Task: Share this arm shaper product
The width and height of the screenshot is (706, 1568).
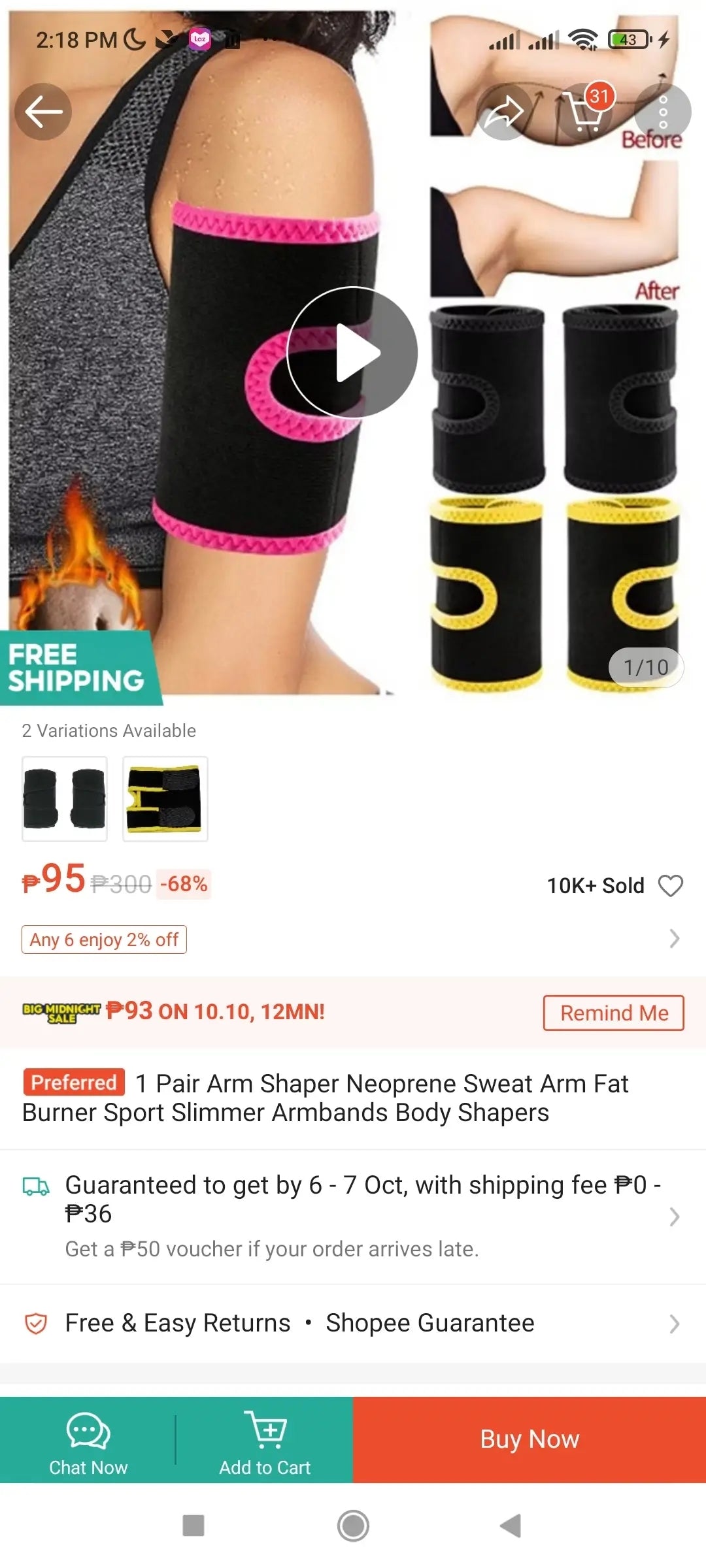Action: [x=504, y=112]
